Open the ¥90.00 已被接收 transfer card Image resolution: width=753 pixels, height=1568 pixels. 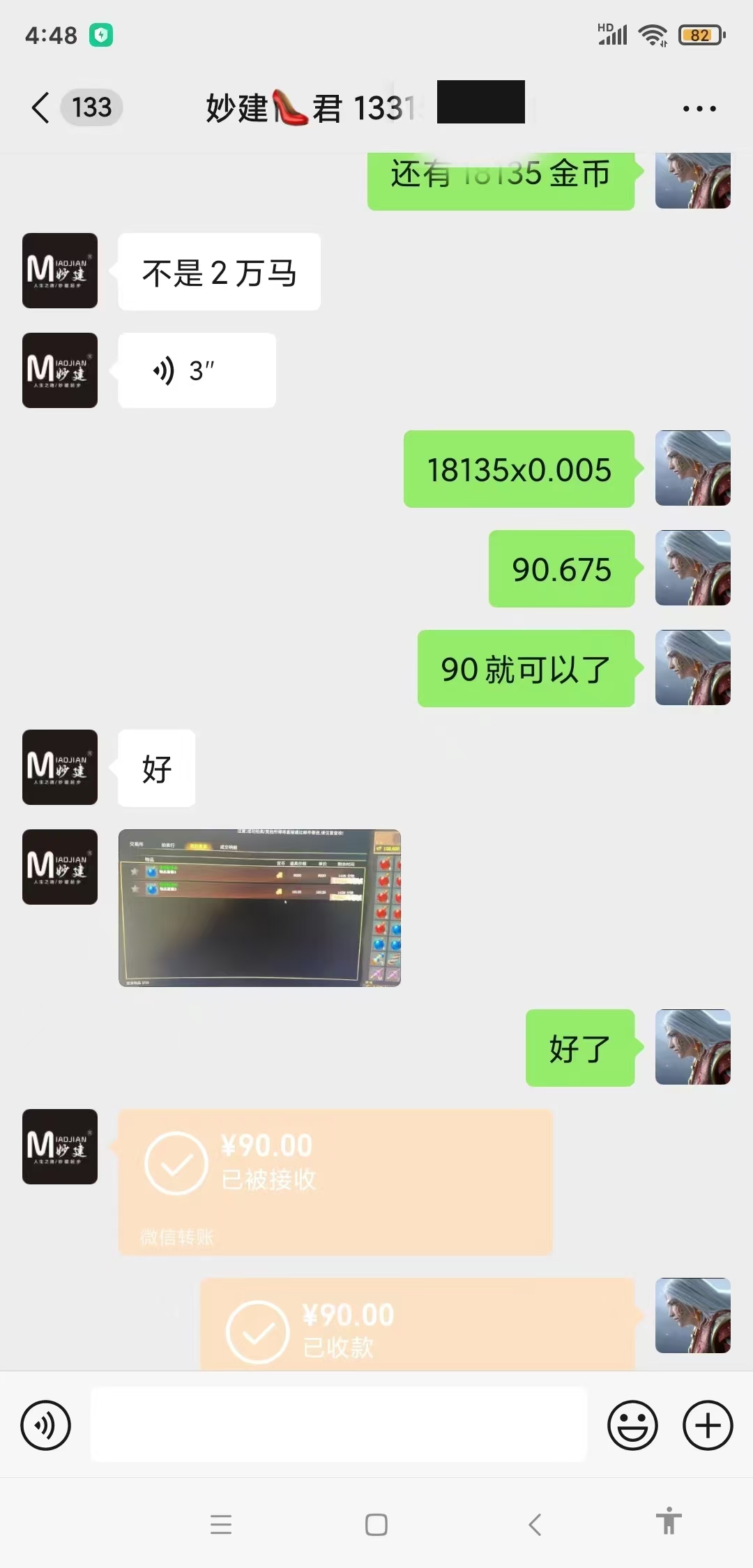(335, 1183)
